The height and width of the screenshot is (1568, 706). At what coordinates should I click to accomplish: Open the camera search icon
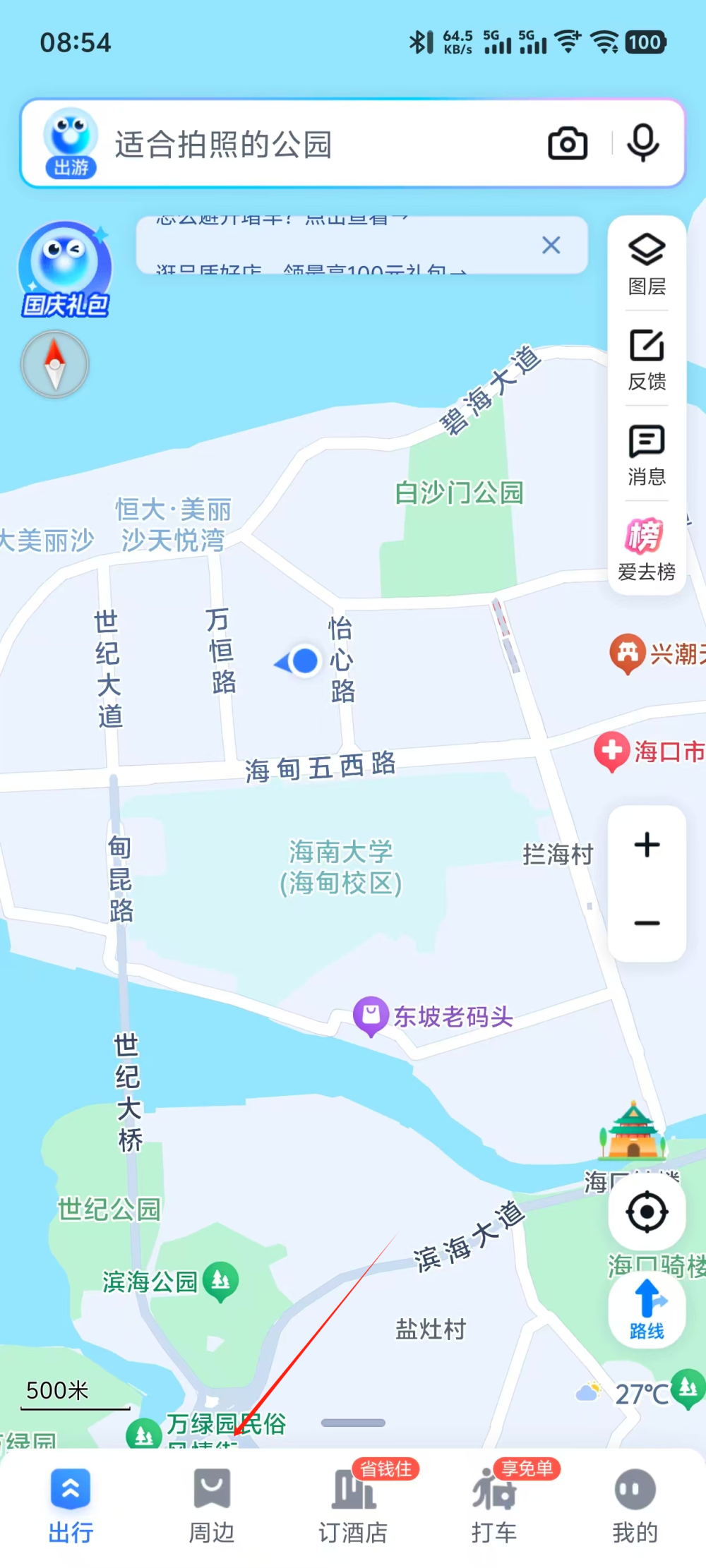click(567, 143)
